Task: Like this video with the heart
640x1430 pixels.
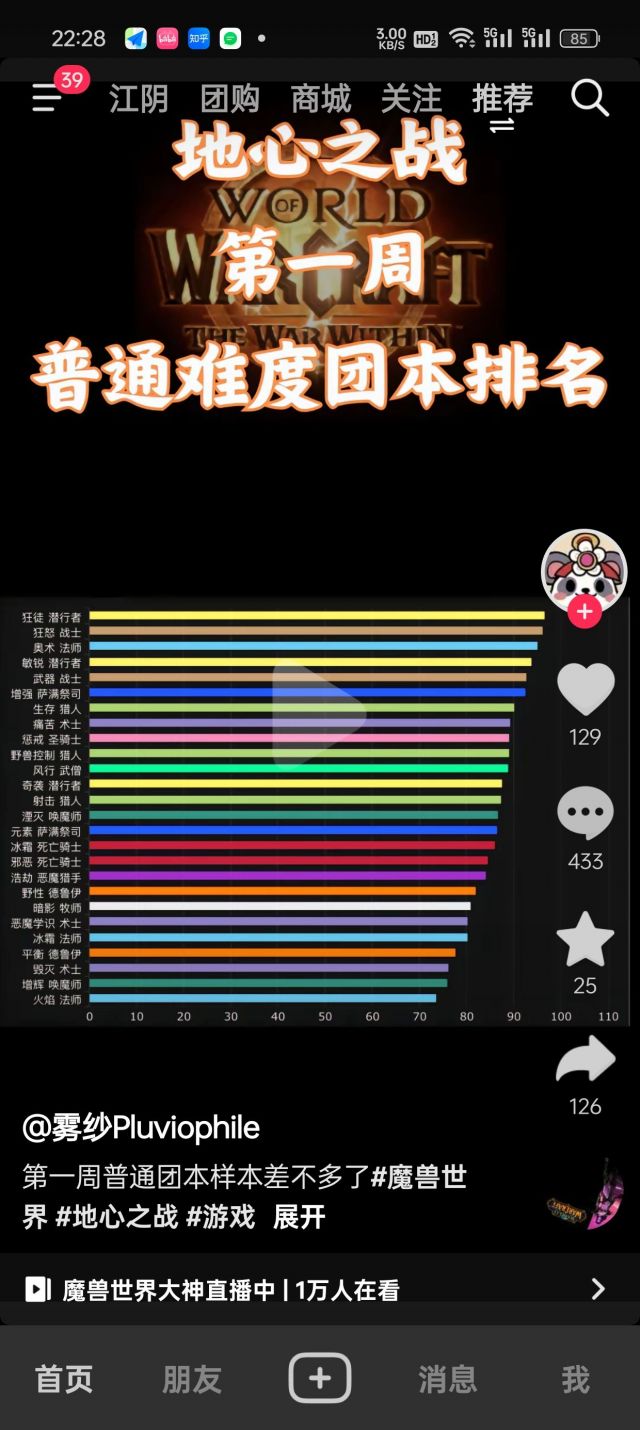Action: [x=585, y=689]
